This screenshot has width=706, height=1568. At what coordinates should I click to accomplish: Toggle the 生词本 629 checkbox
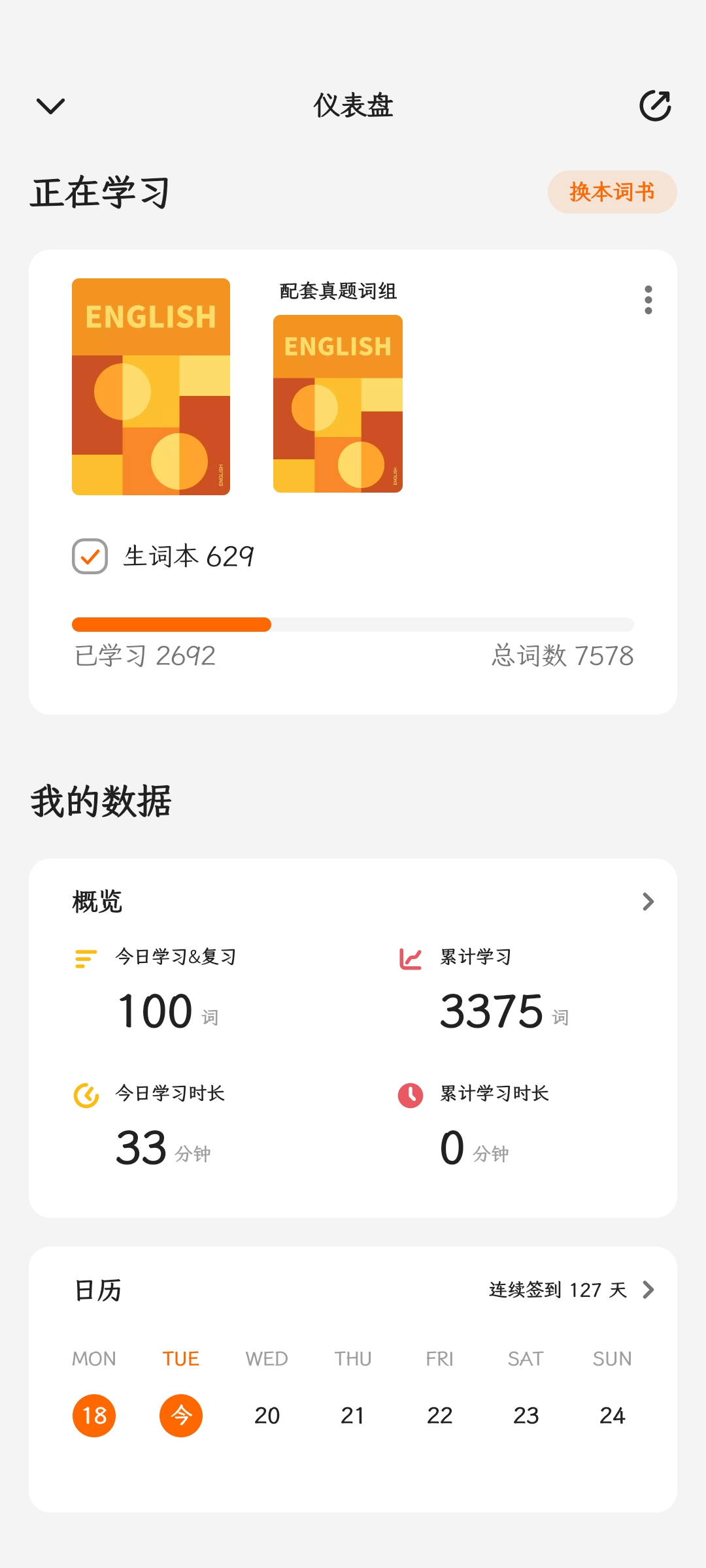pyautogui.click(x=90, y=557)
